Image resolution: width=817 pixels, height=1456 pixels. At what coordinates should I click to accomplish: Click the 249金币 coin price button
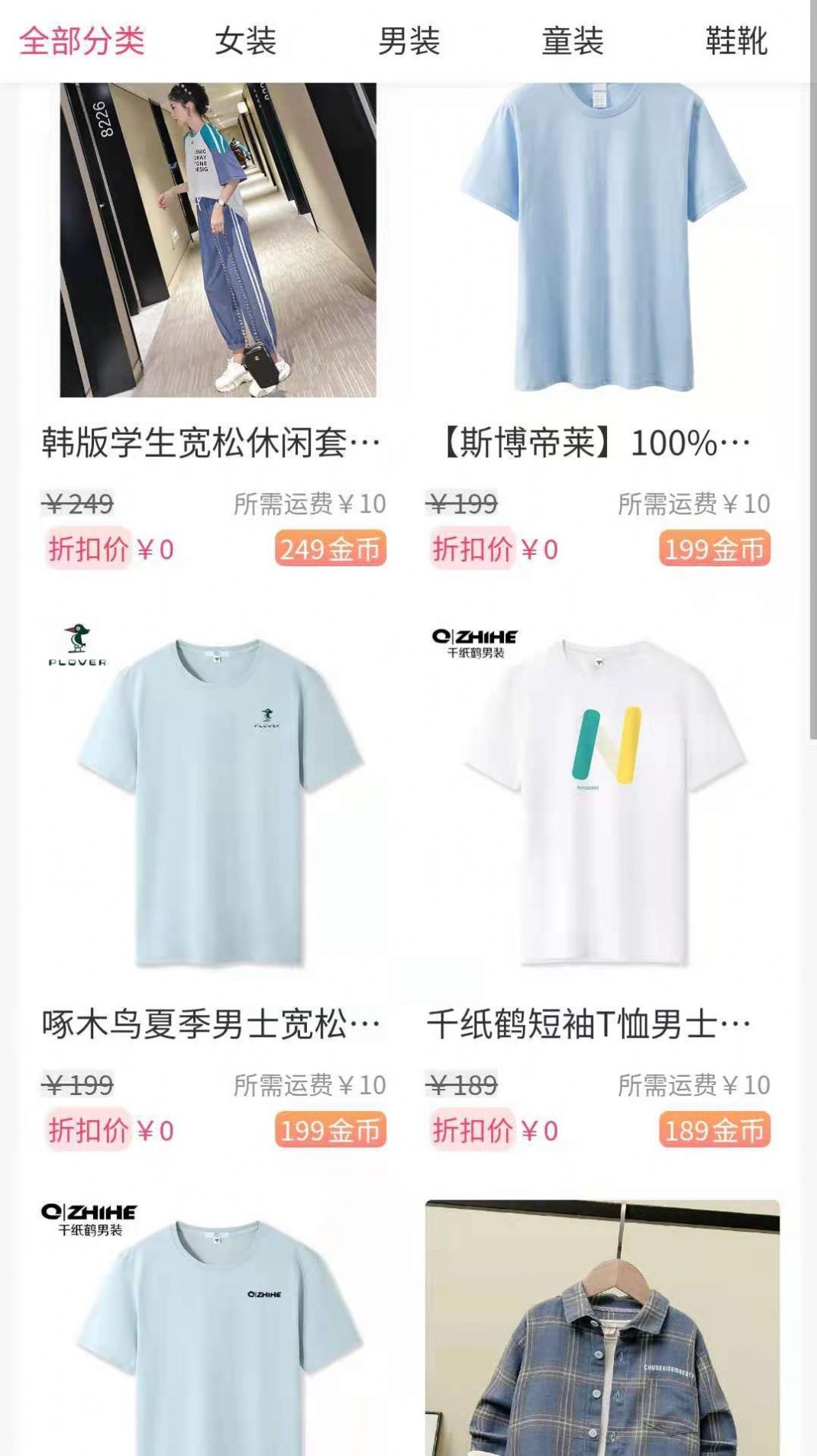click(331, 549)
